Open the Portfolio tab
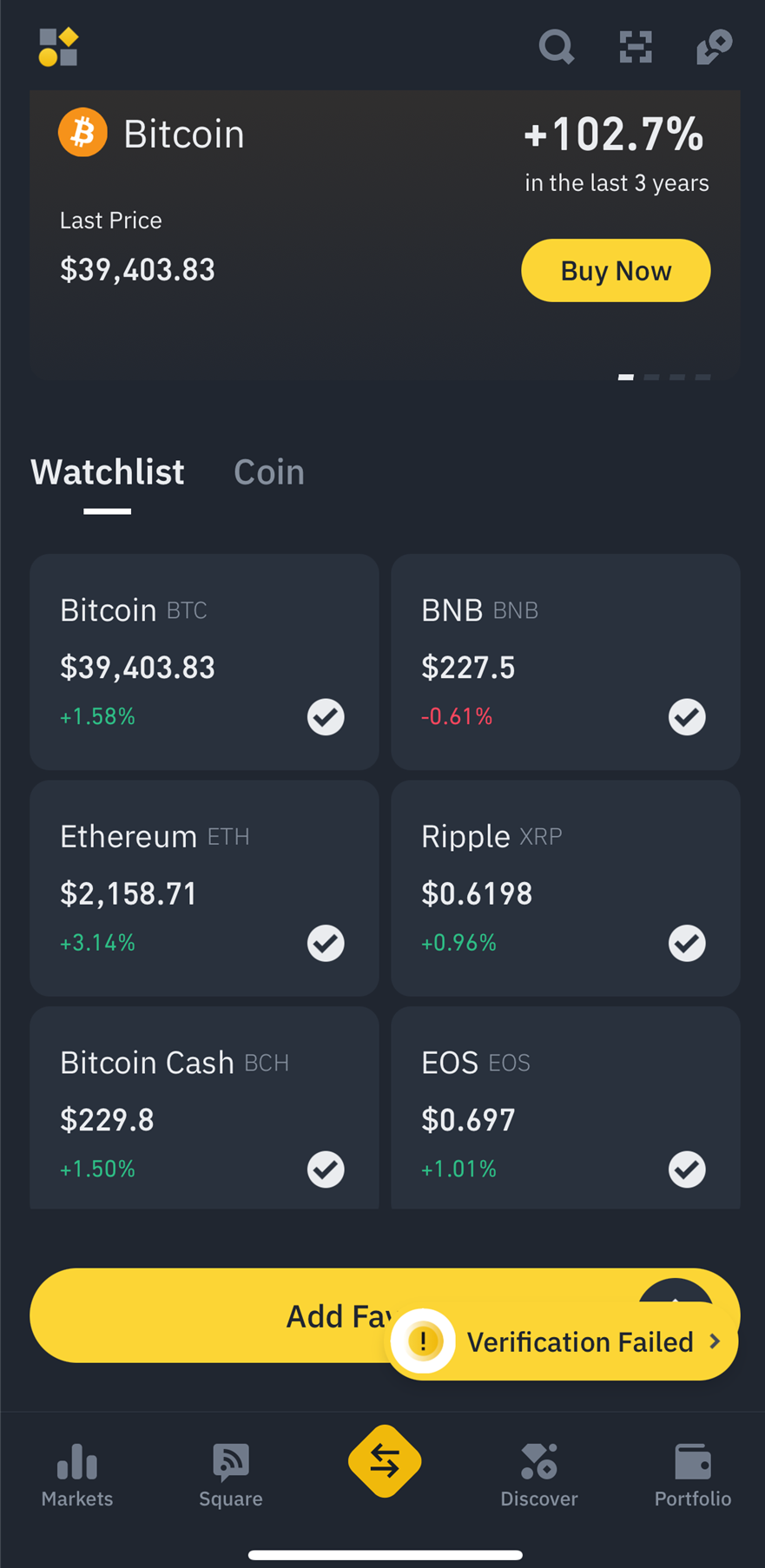This screenshot has height=1568, width=765. pos(693,1476)
